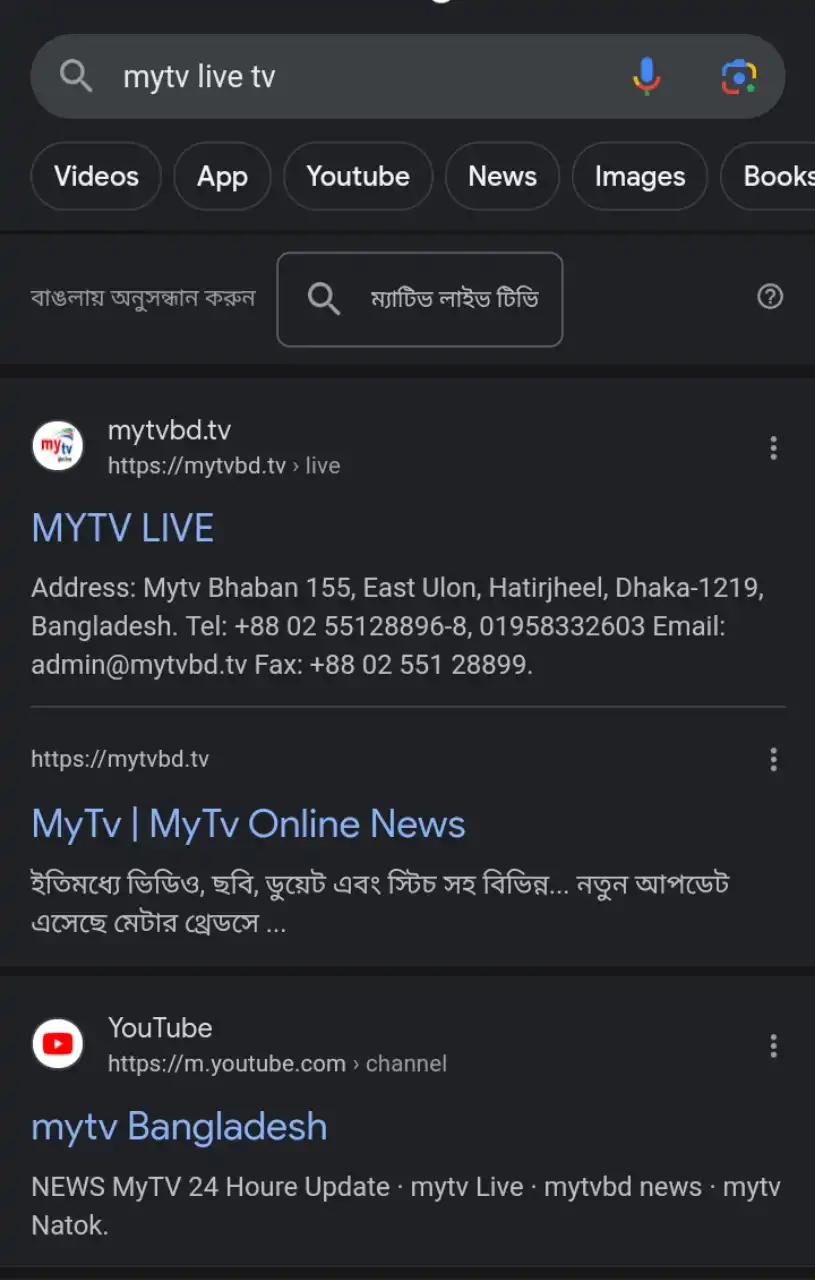The width and height of the screenshot is (815, 1280).
Task: Open MyTv | MyTv Online News link
Action: 248,824
